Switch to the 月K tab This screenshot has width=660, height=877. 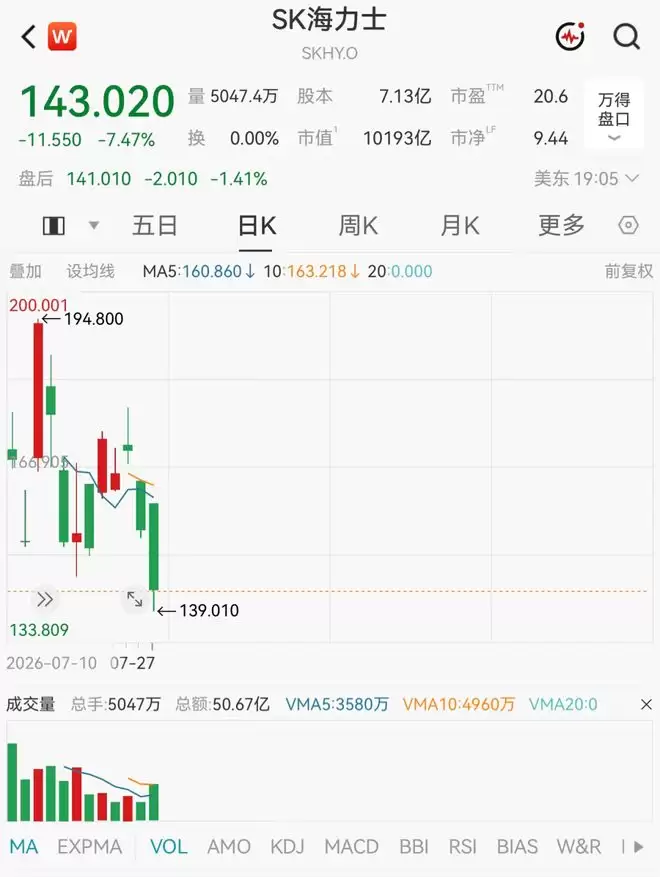pos(460,226)
